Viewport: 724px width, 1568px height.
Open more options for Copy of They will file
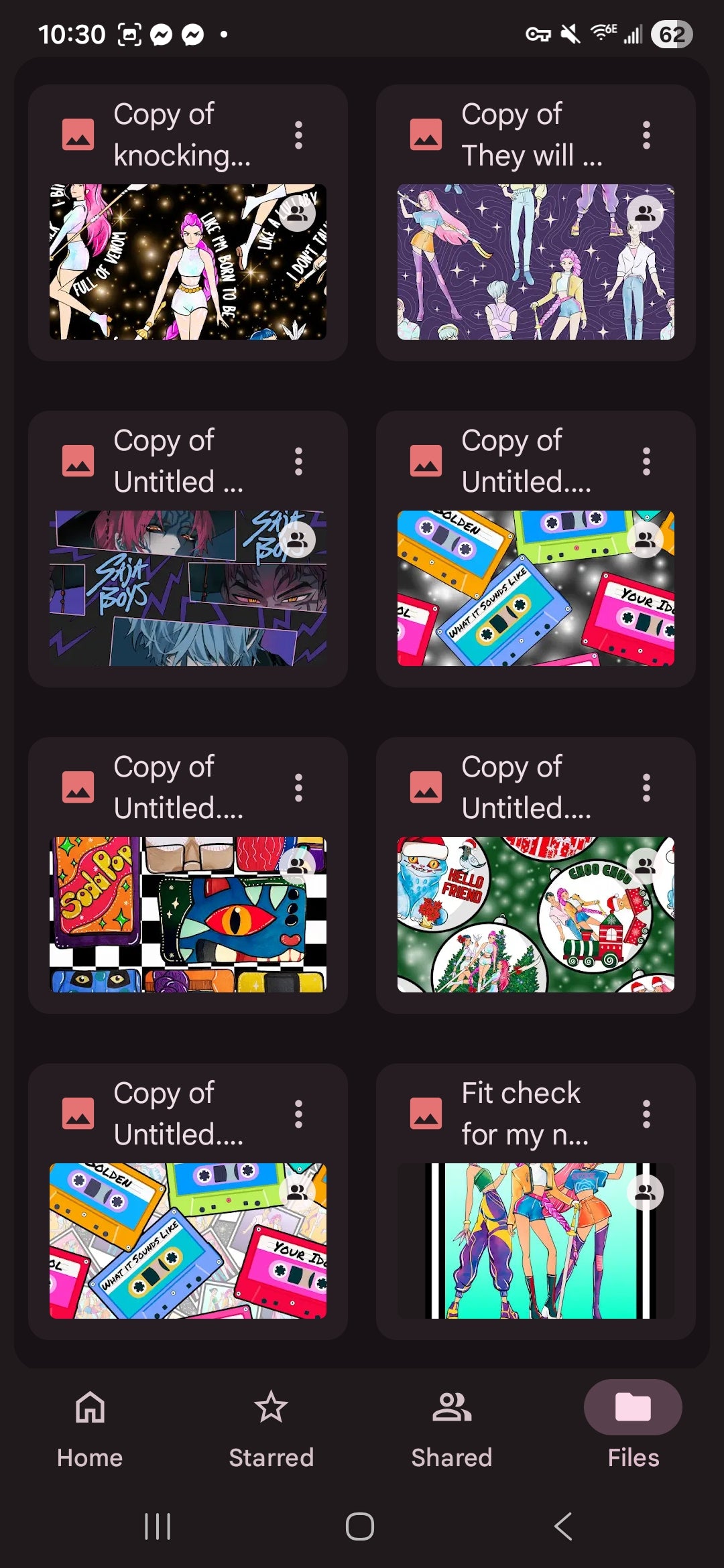646,135
